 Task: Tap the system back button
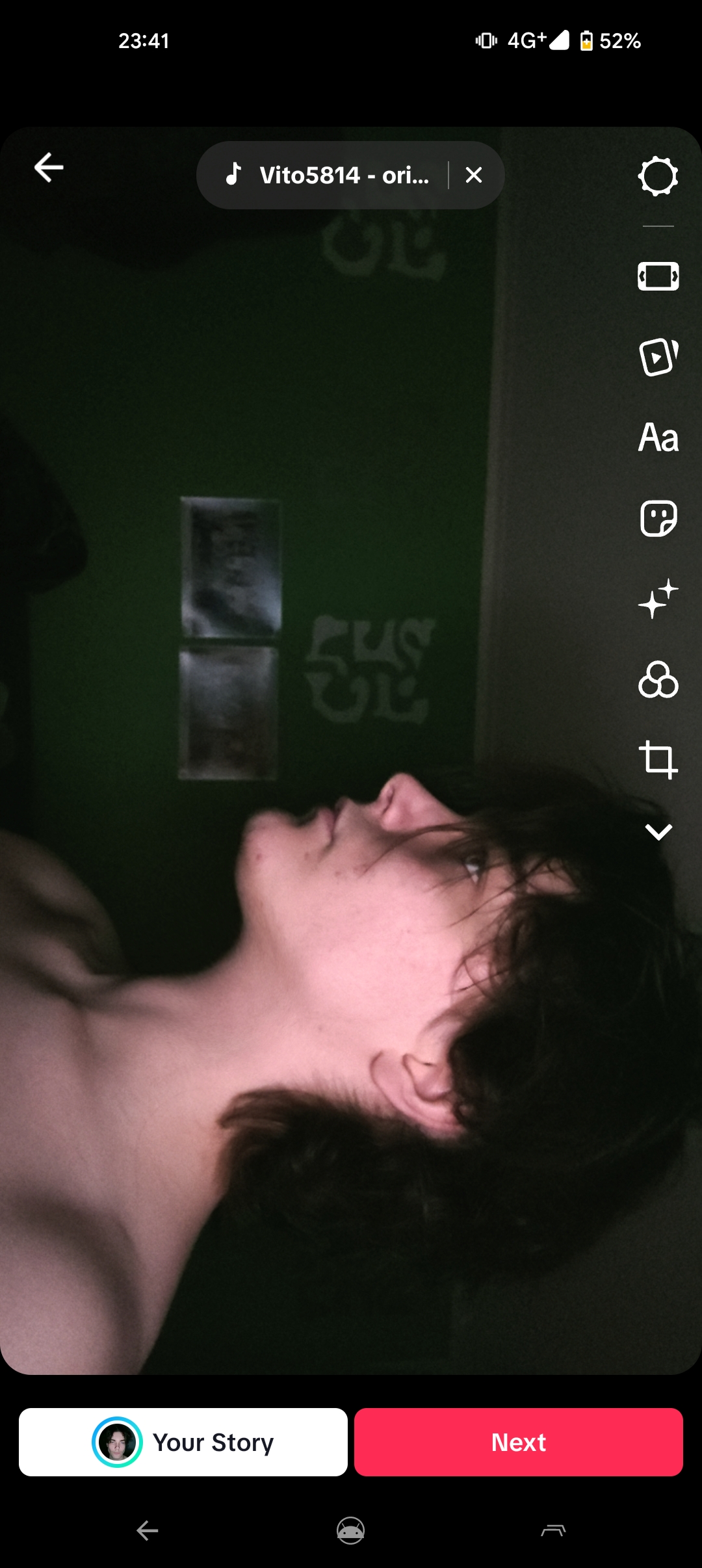point(148,1531)
